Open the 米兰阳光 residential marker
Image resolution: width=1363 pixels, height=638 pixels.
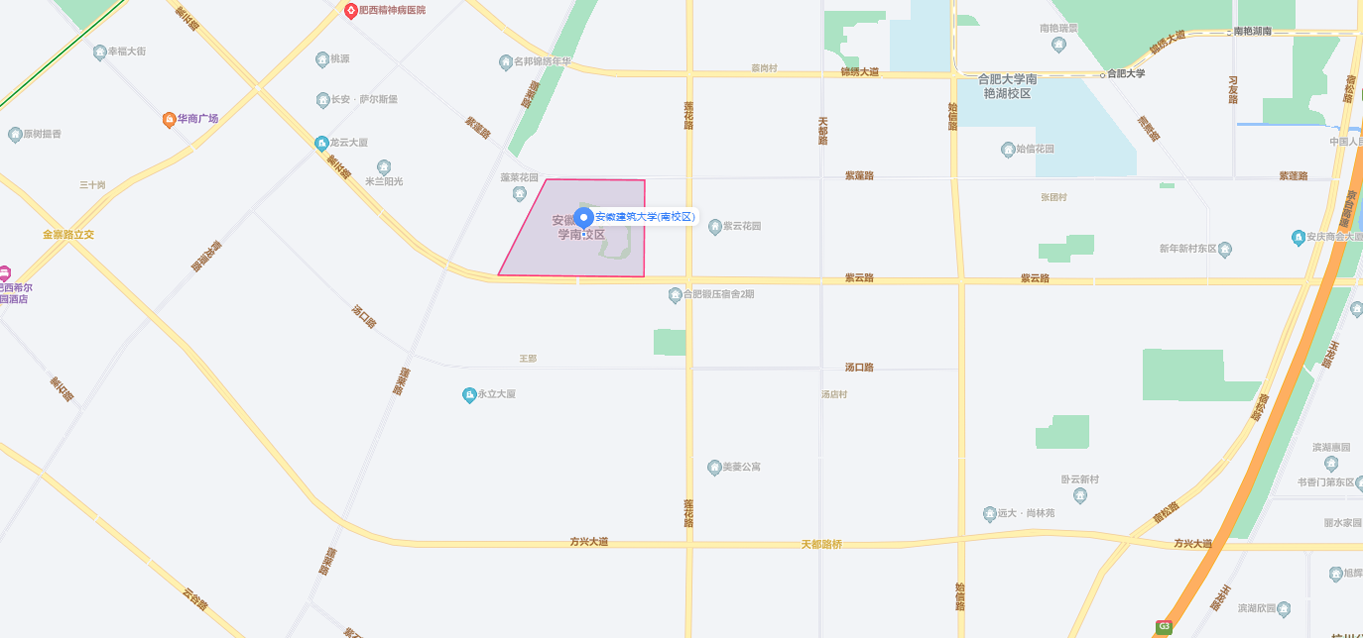point(384,167)
